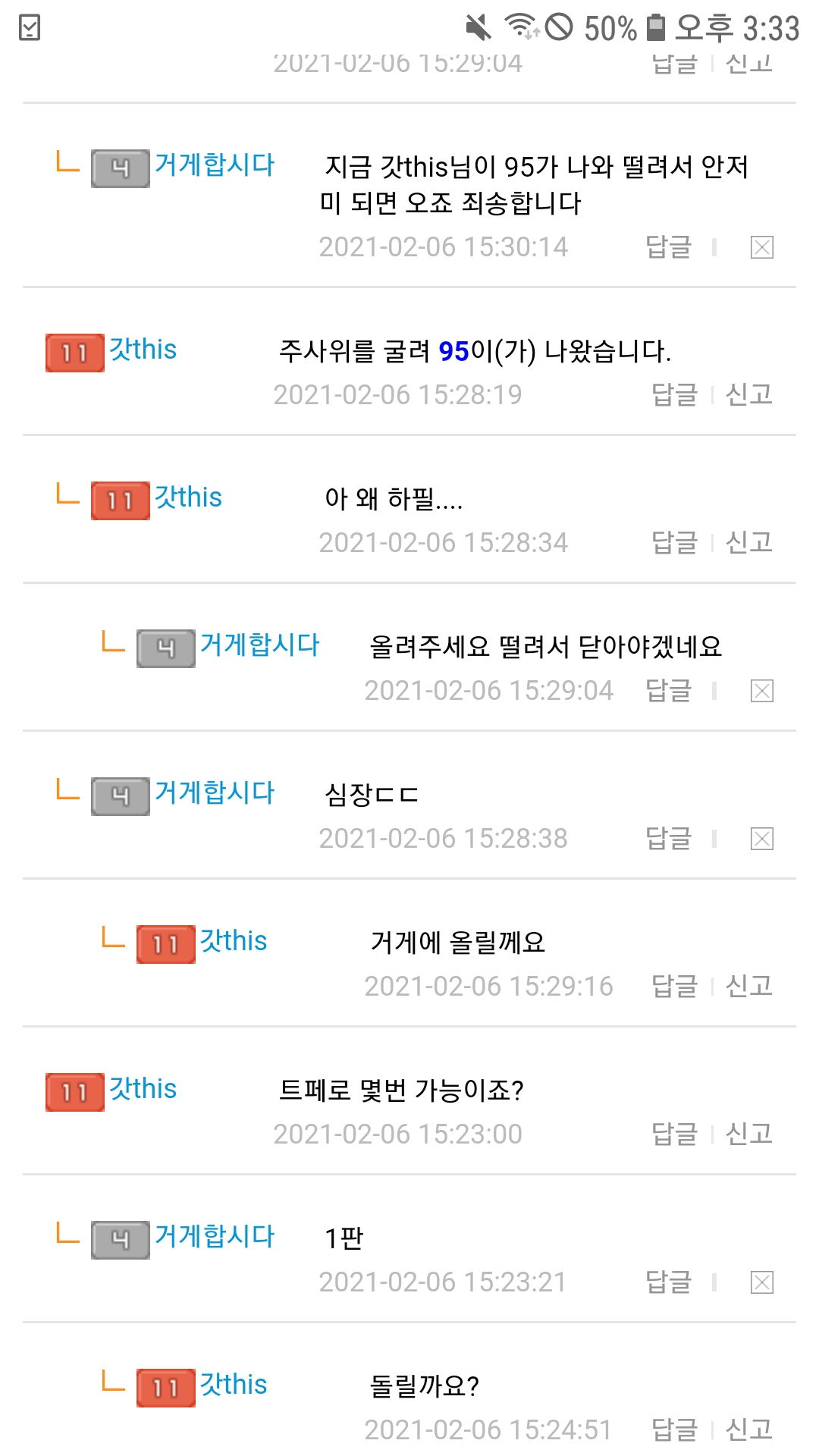Reply to the '올려주세요 떨려서 닫아야겠네요' comment
Image resolution: width=819 pixels, height=1456 pixels.
tap(668, 691)
